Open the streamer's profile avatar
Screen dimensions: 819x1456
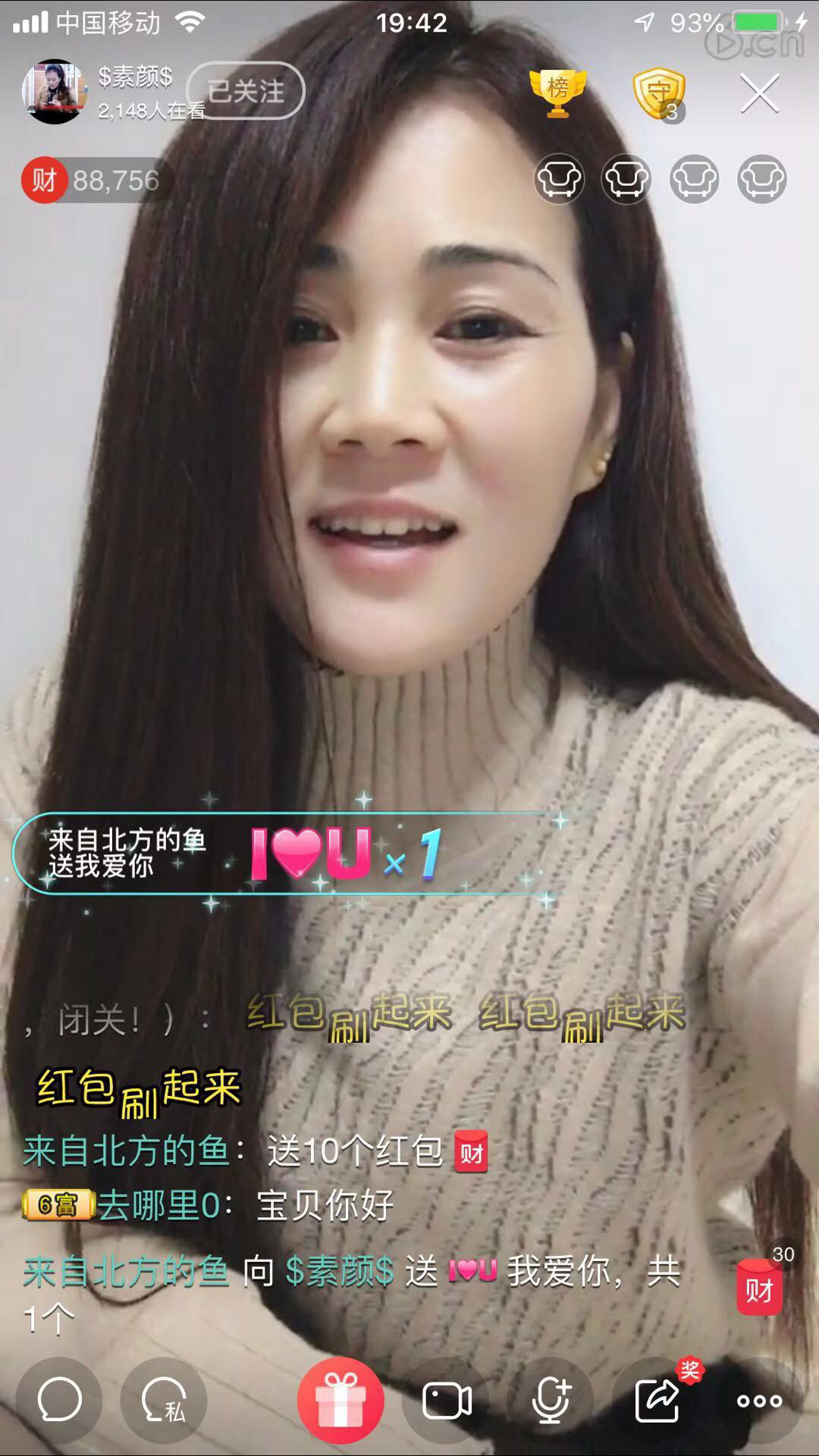tap(53, 91)
